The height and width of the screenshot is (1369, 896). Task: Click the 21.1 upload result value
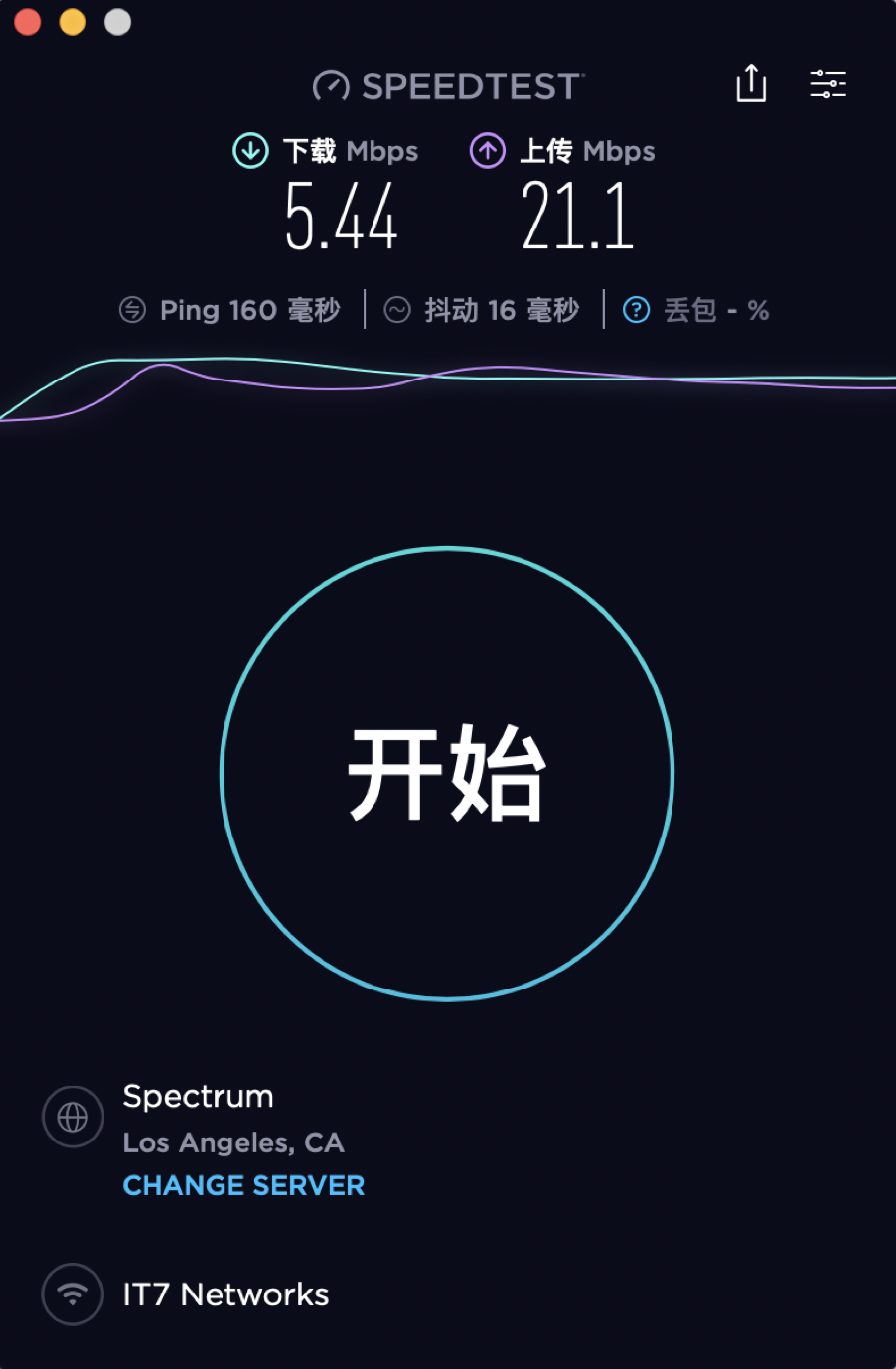577,217
